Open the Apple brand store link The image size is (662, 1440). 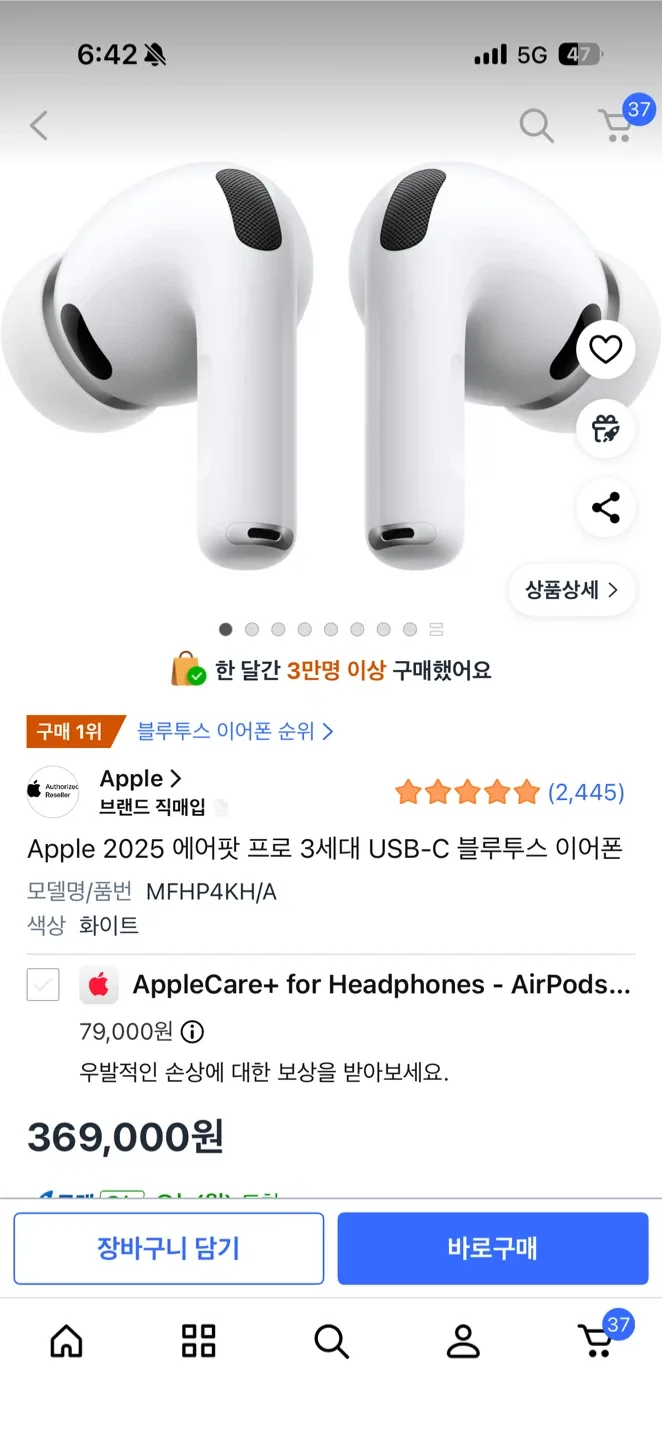click(x=140, y=778)
